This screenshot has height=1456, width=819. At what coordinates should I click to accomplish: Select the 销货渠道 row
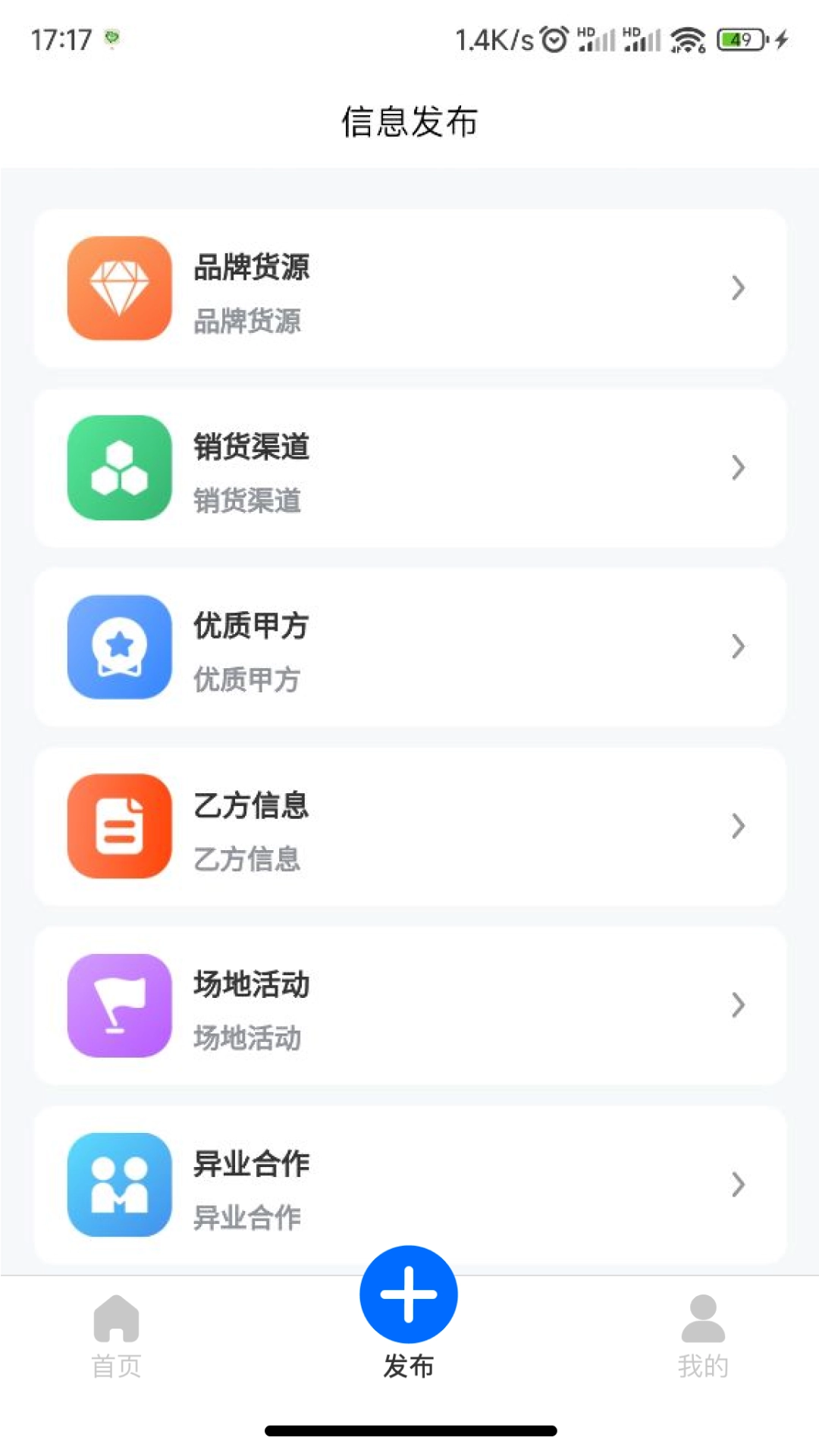pos(409,468)
